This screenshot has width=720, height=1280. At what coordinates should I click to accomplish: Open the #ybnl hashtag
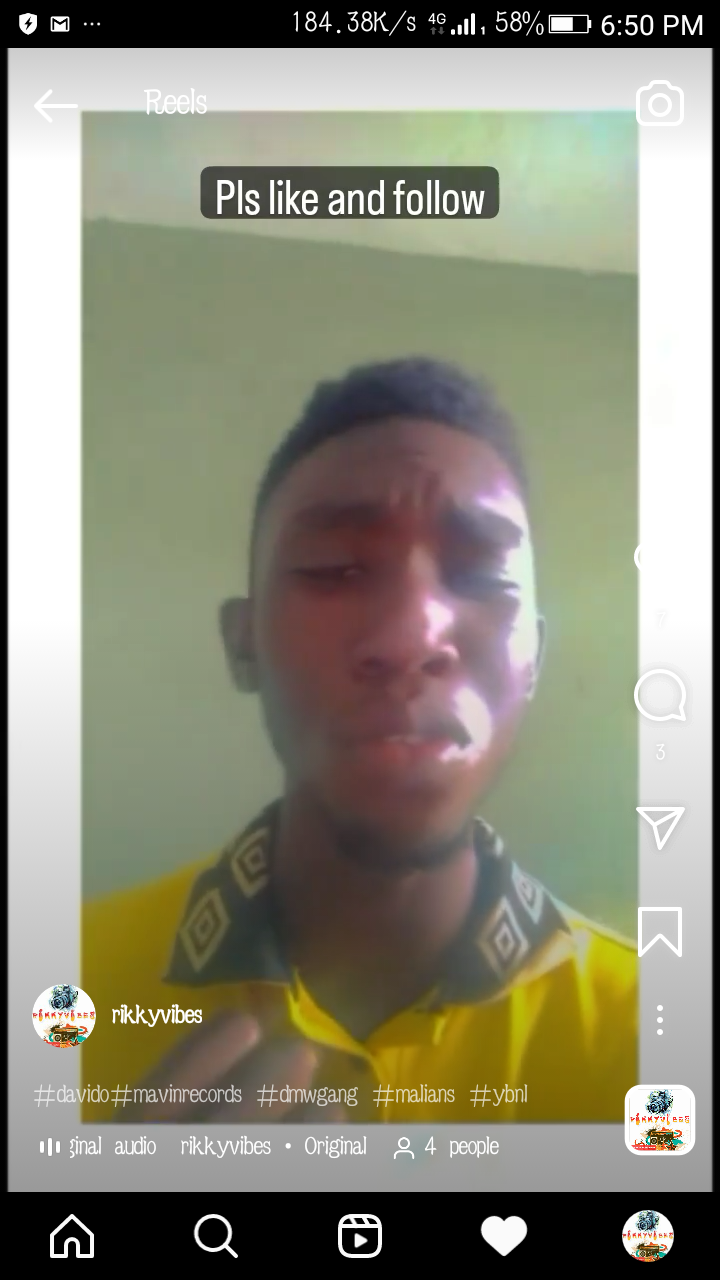(x=498, y=1095)
